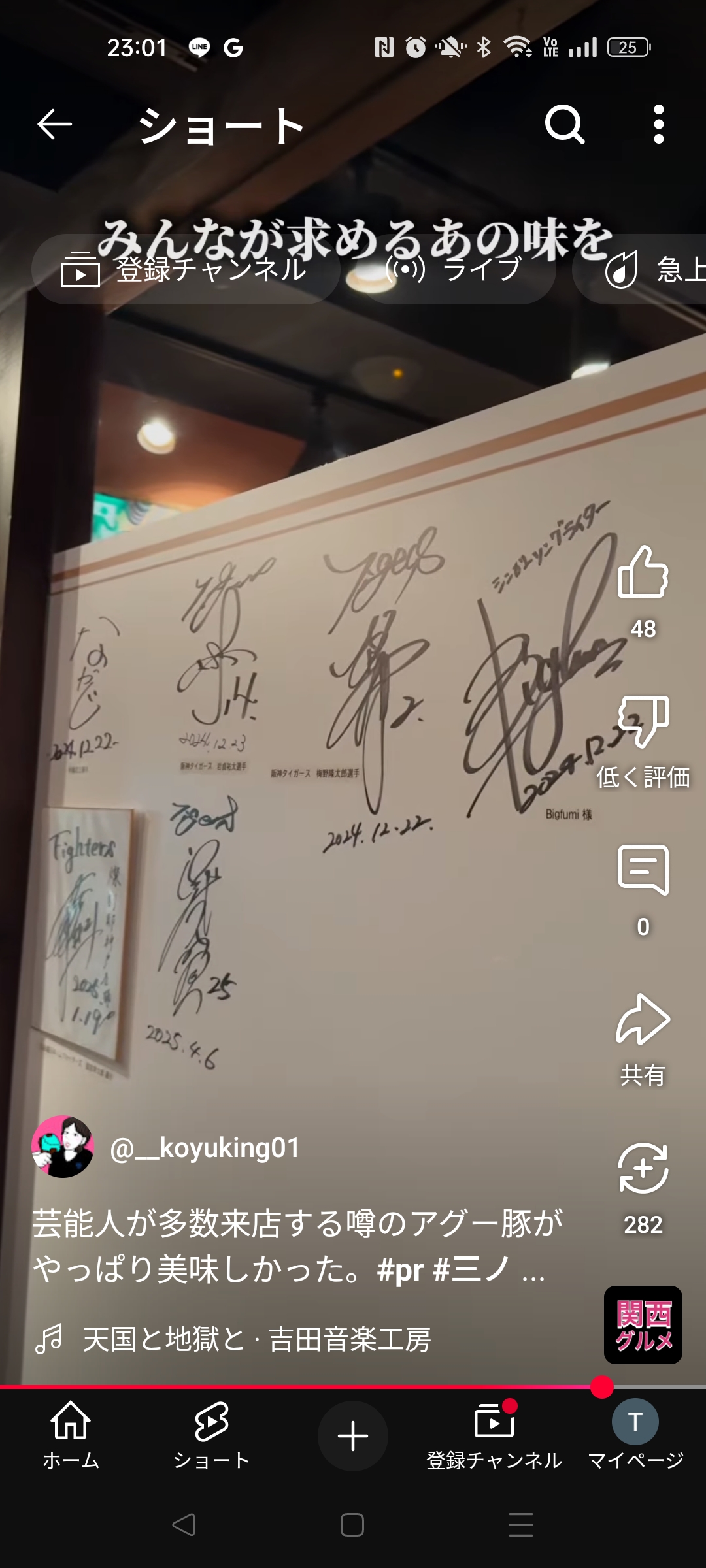Screen dimensions: 706x1568
Task: Tap the remix icon showing 282
Action: tap(643, 1168)
